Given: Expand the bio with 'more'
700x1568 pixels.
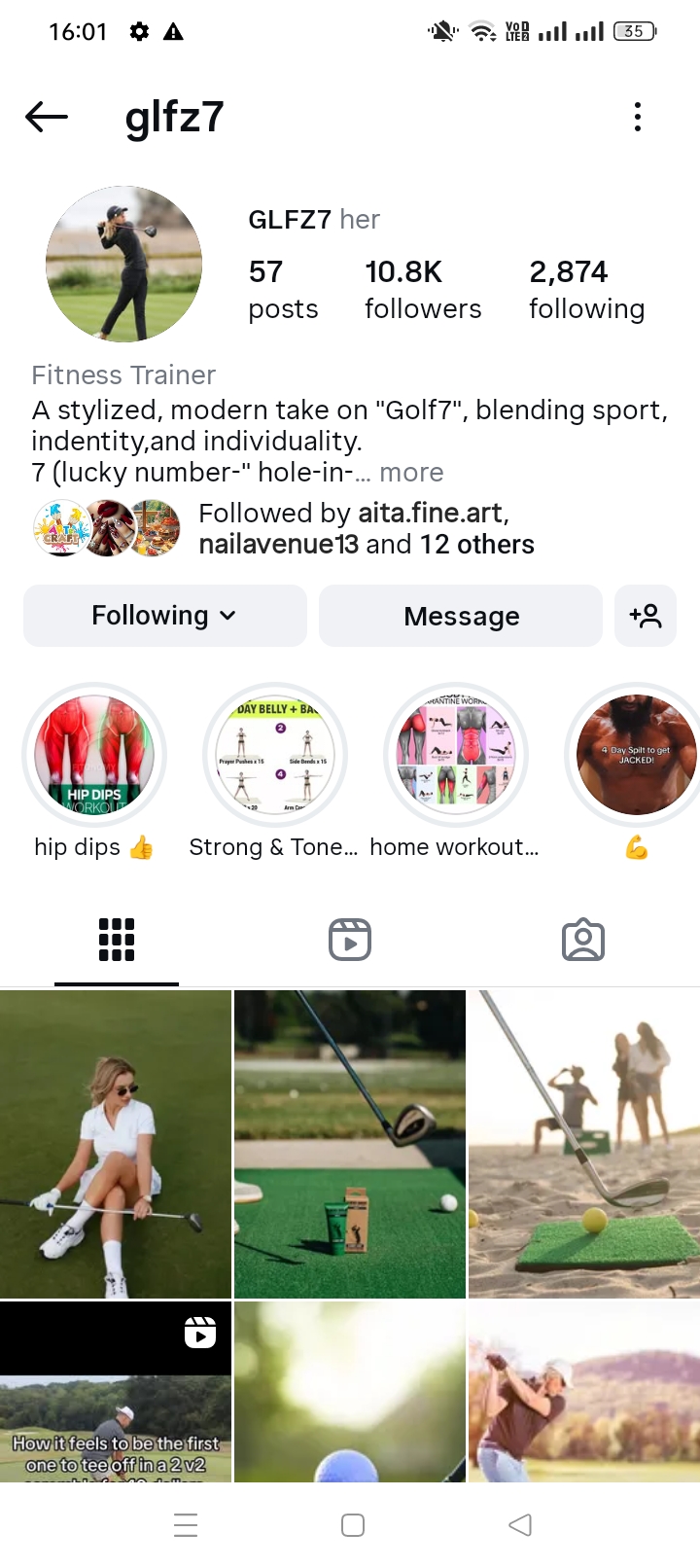Looking at the screenshot, I should click(x=411, y=473).
